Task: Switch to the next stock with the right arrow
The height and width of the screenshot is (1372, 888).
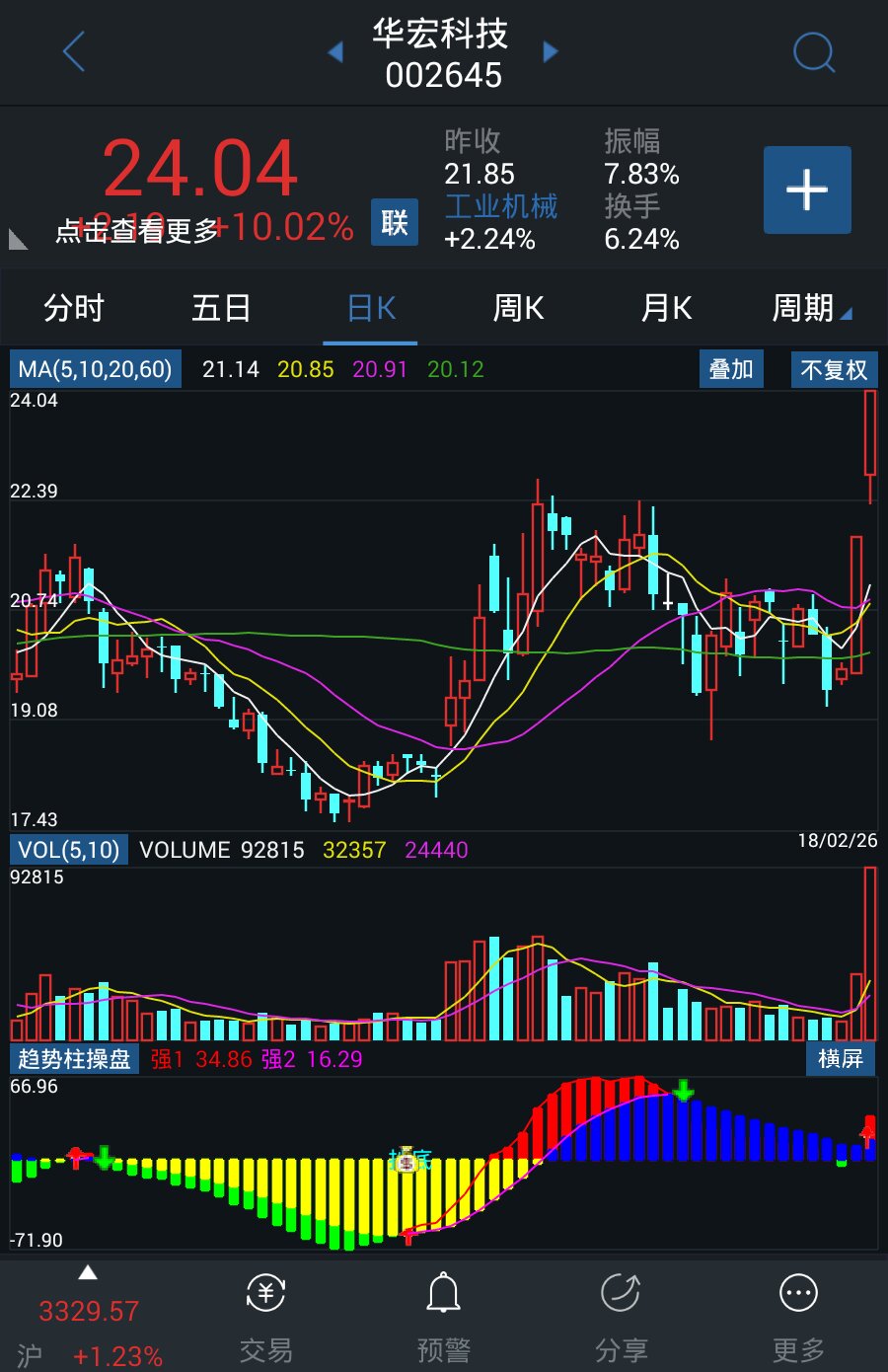Action: coord(551,51)
